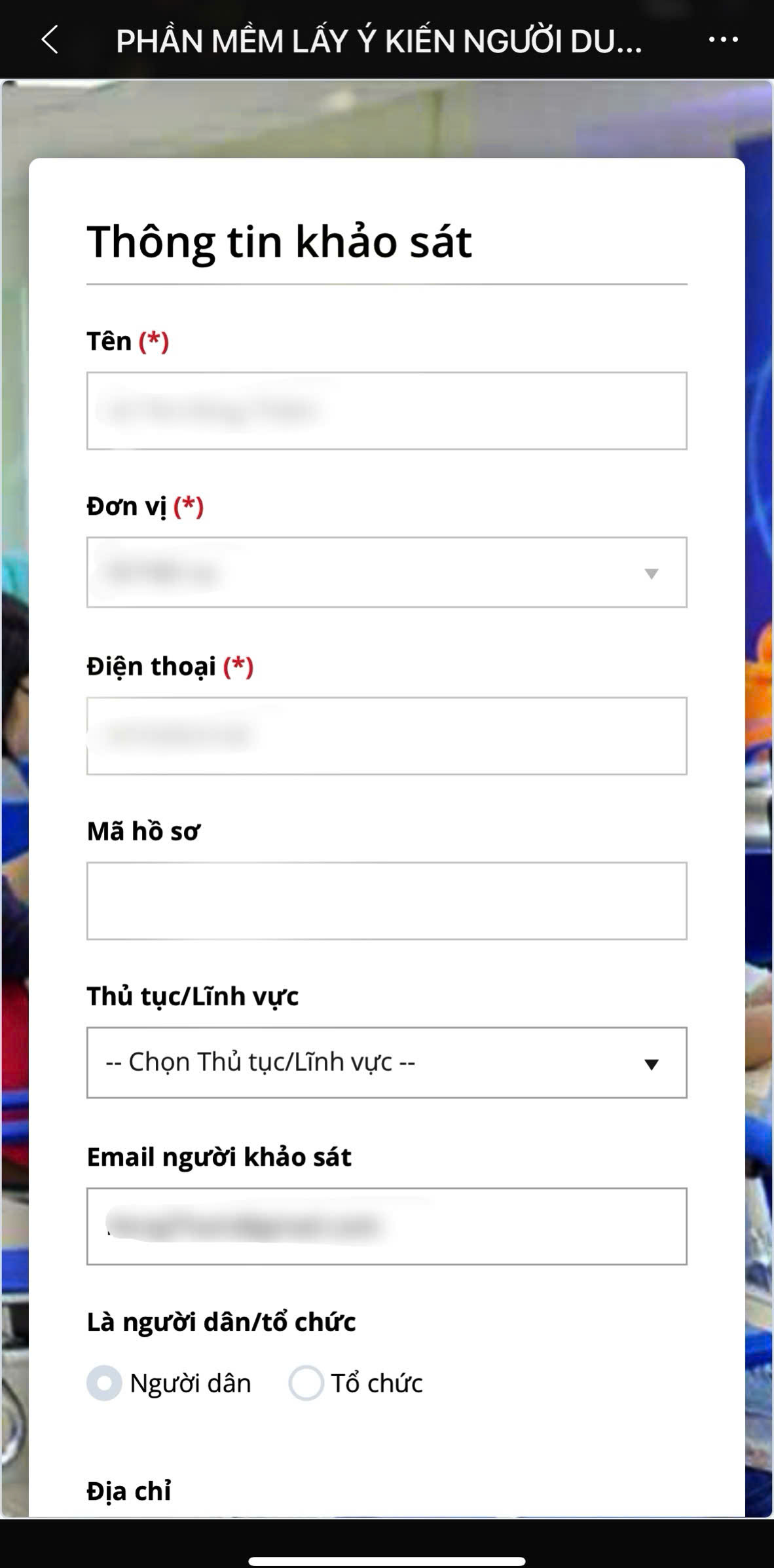Viewport: 774px width, 1568px height.
Task: Focus the Điện thoại phone field
Action: pos(386,736)
